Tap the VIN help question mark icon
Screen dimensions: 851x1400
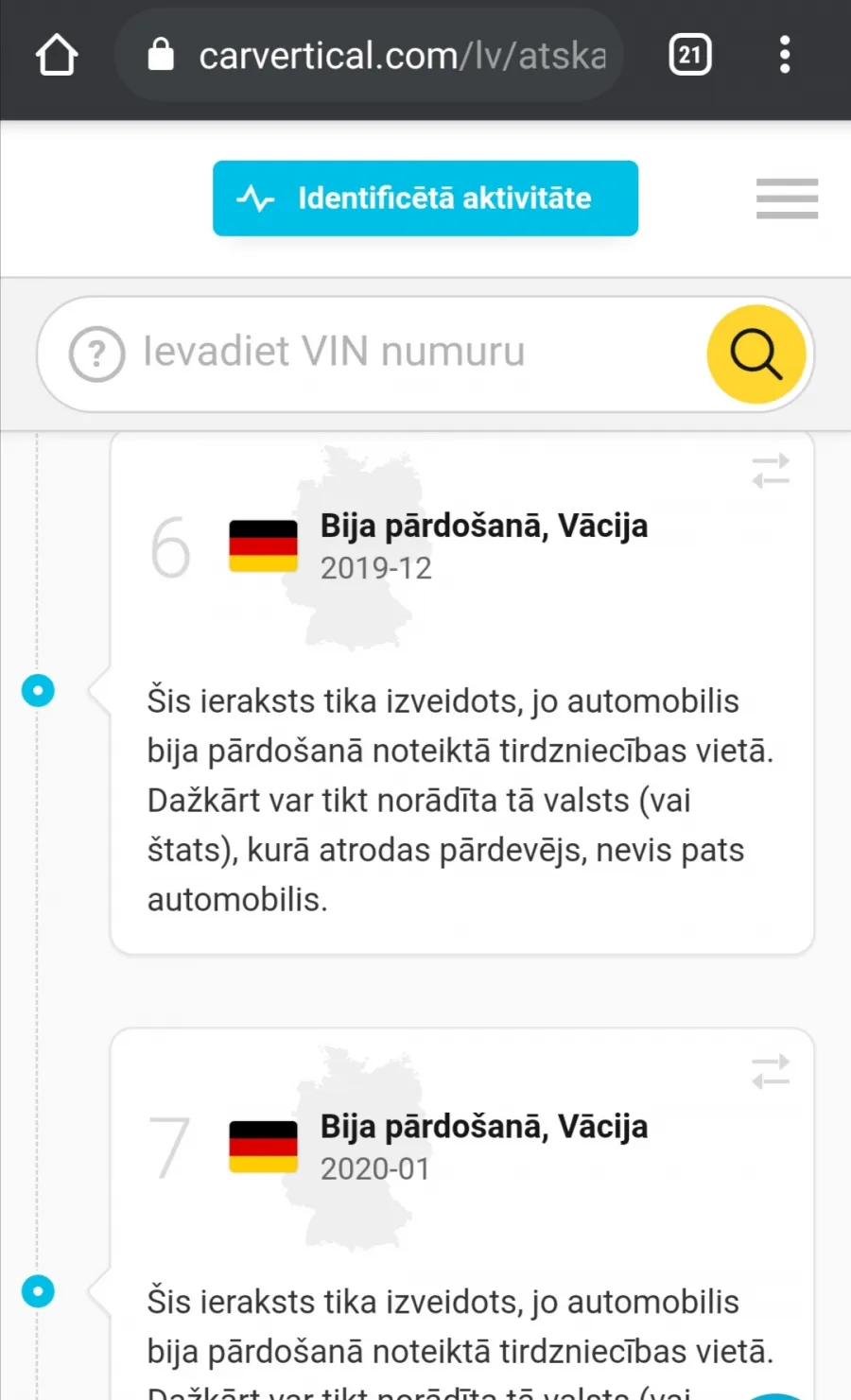[96, 354]
